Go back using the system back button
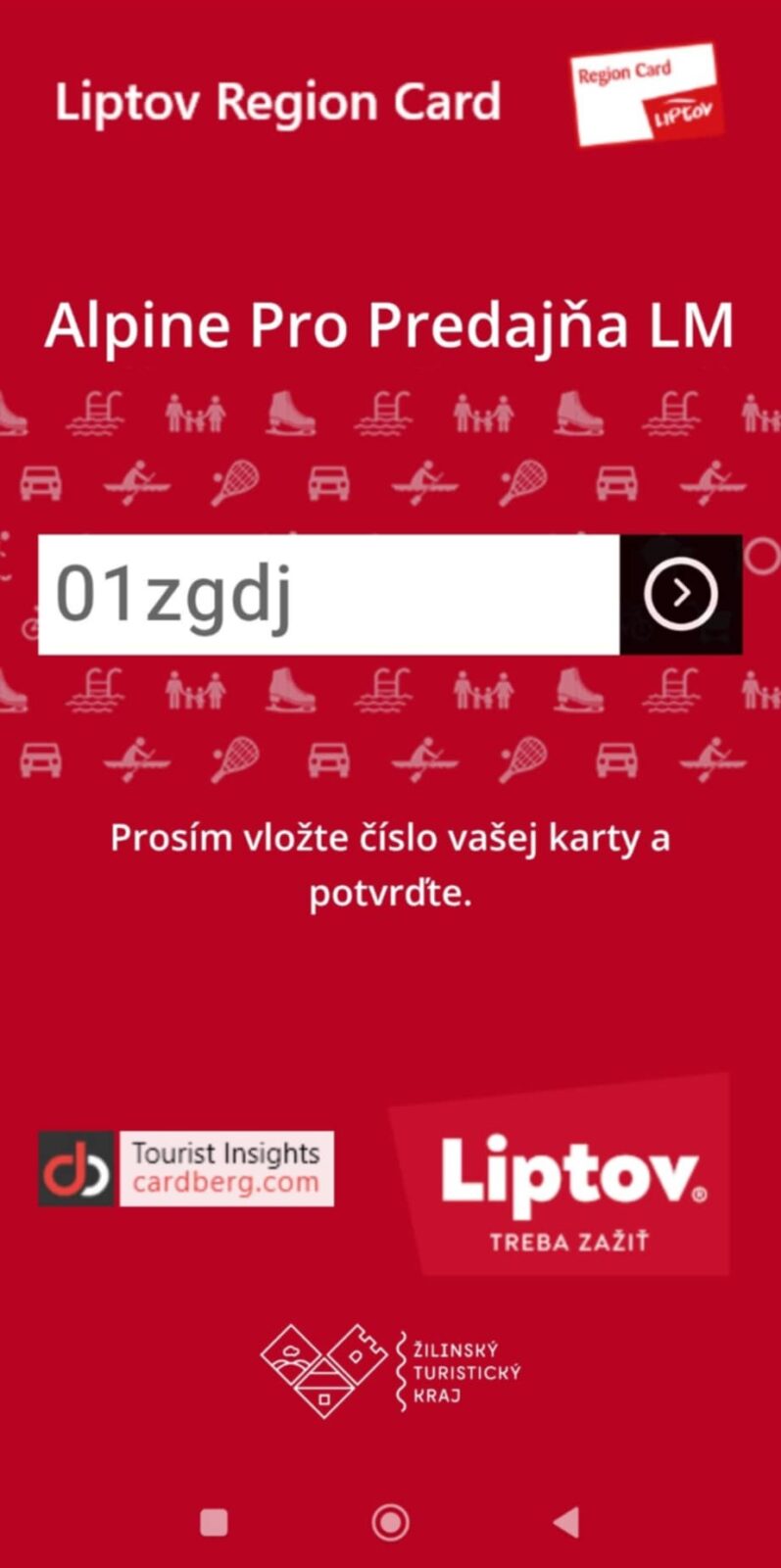The image size is (781, 1568). click(x=565, y=1522)
